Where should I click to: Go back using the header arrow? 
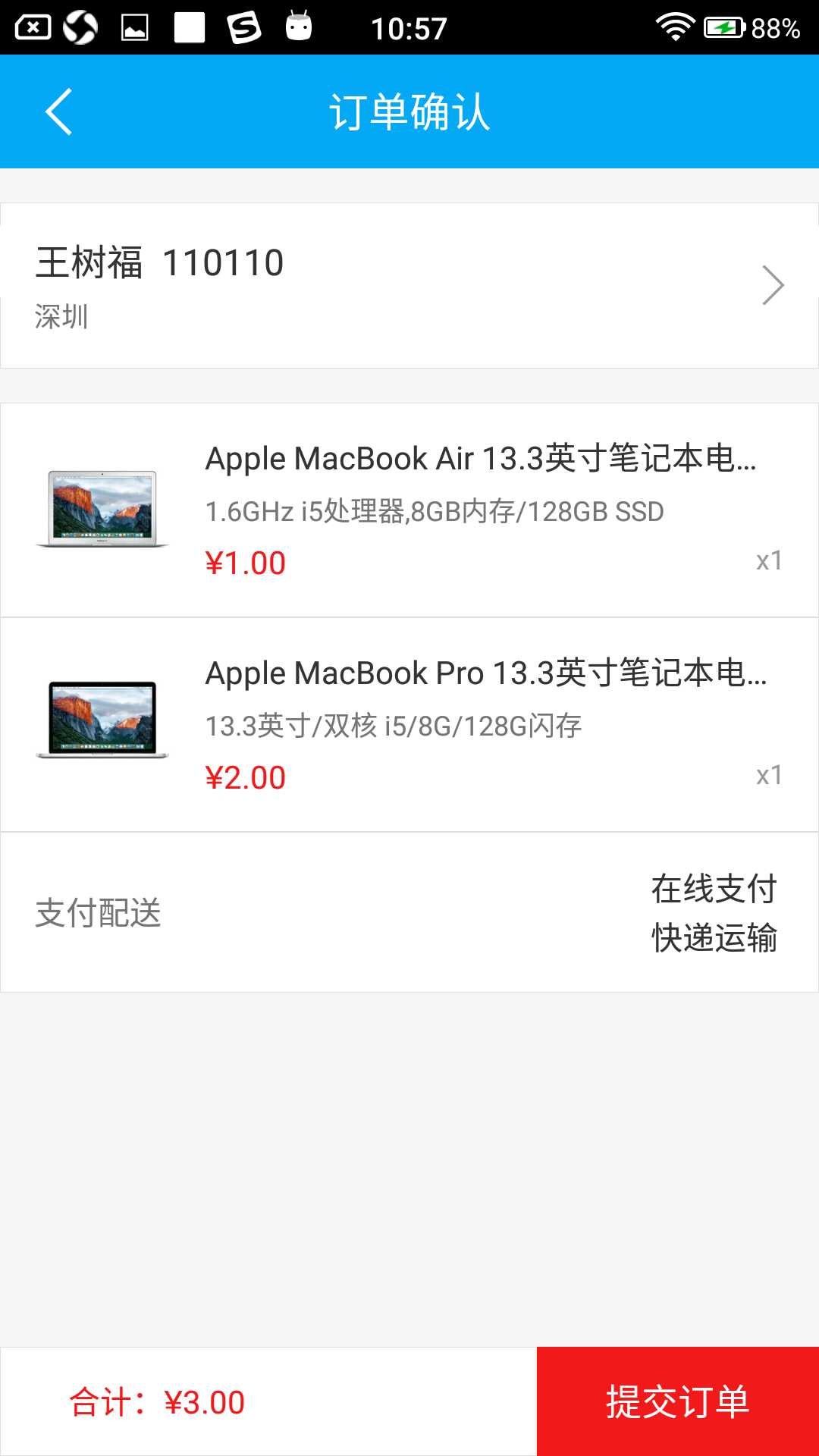click(59, 111)
